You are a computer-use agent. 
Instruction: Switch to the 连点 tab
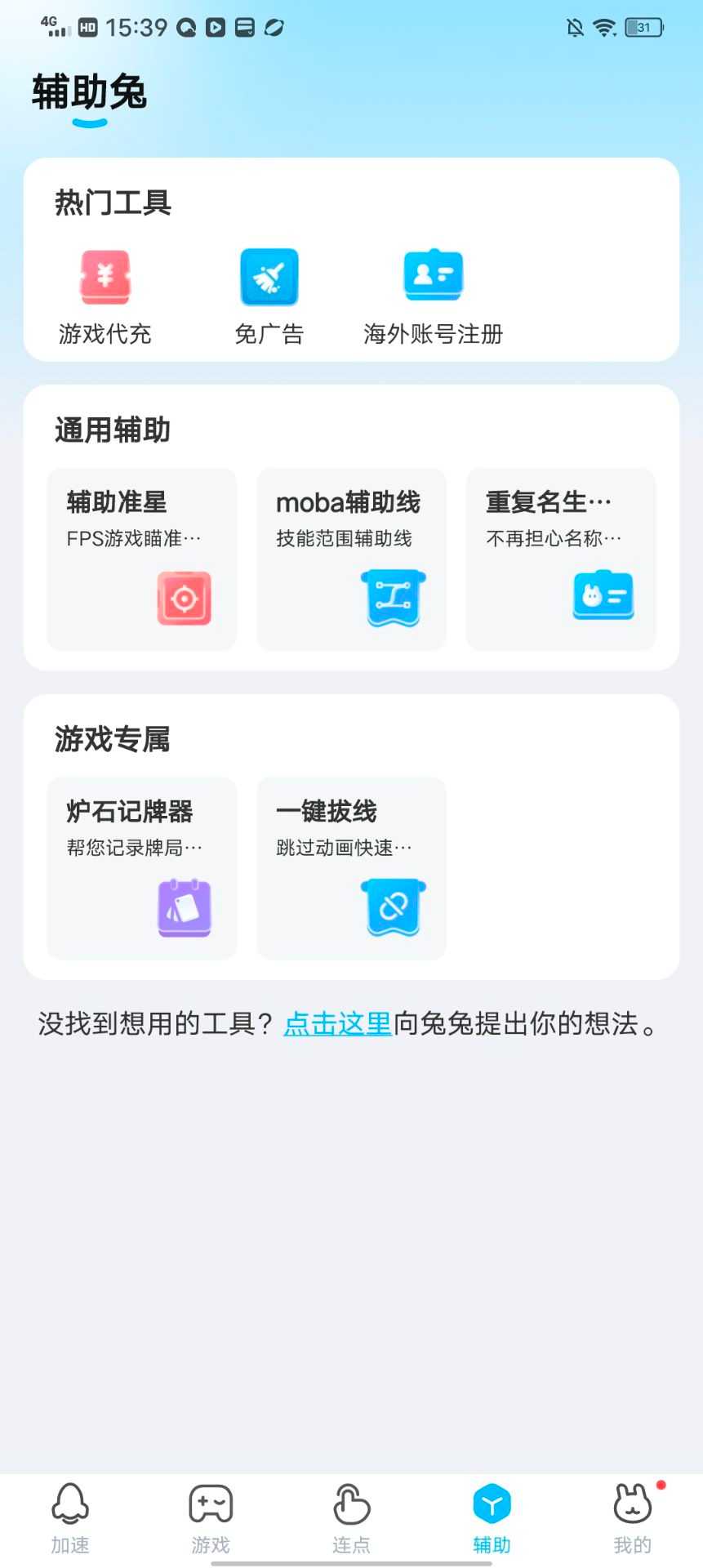[x=351, y=1519]
